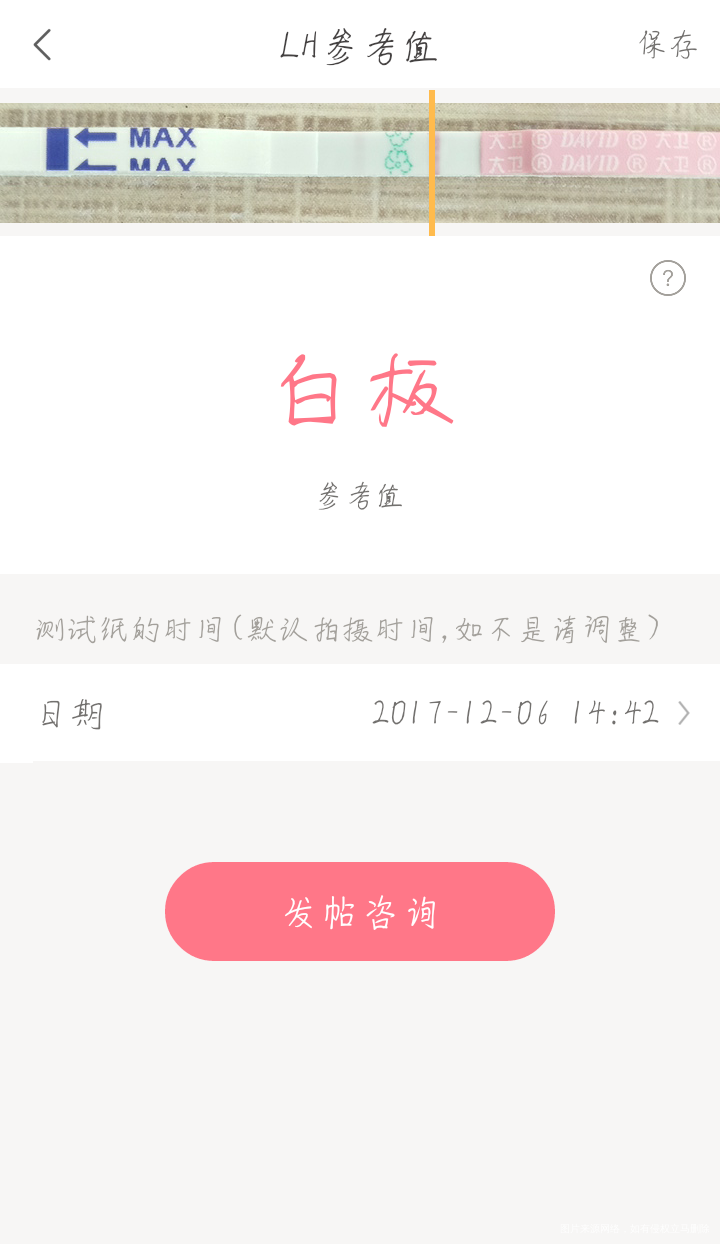
Task: Tap the green flower watermark on the strip
Action: (399, 150)
